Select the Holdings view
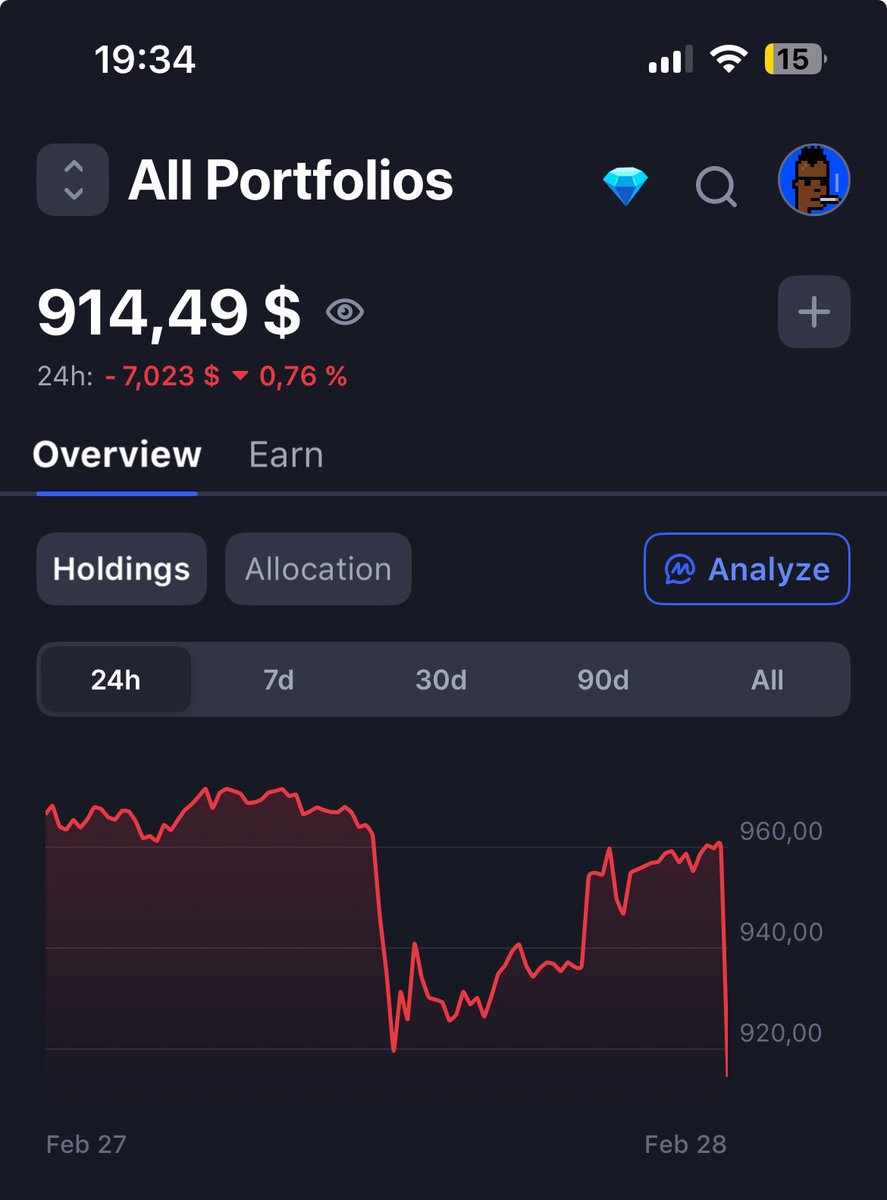The image size is (887, 1200). click(121, 569)
